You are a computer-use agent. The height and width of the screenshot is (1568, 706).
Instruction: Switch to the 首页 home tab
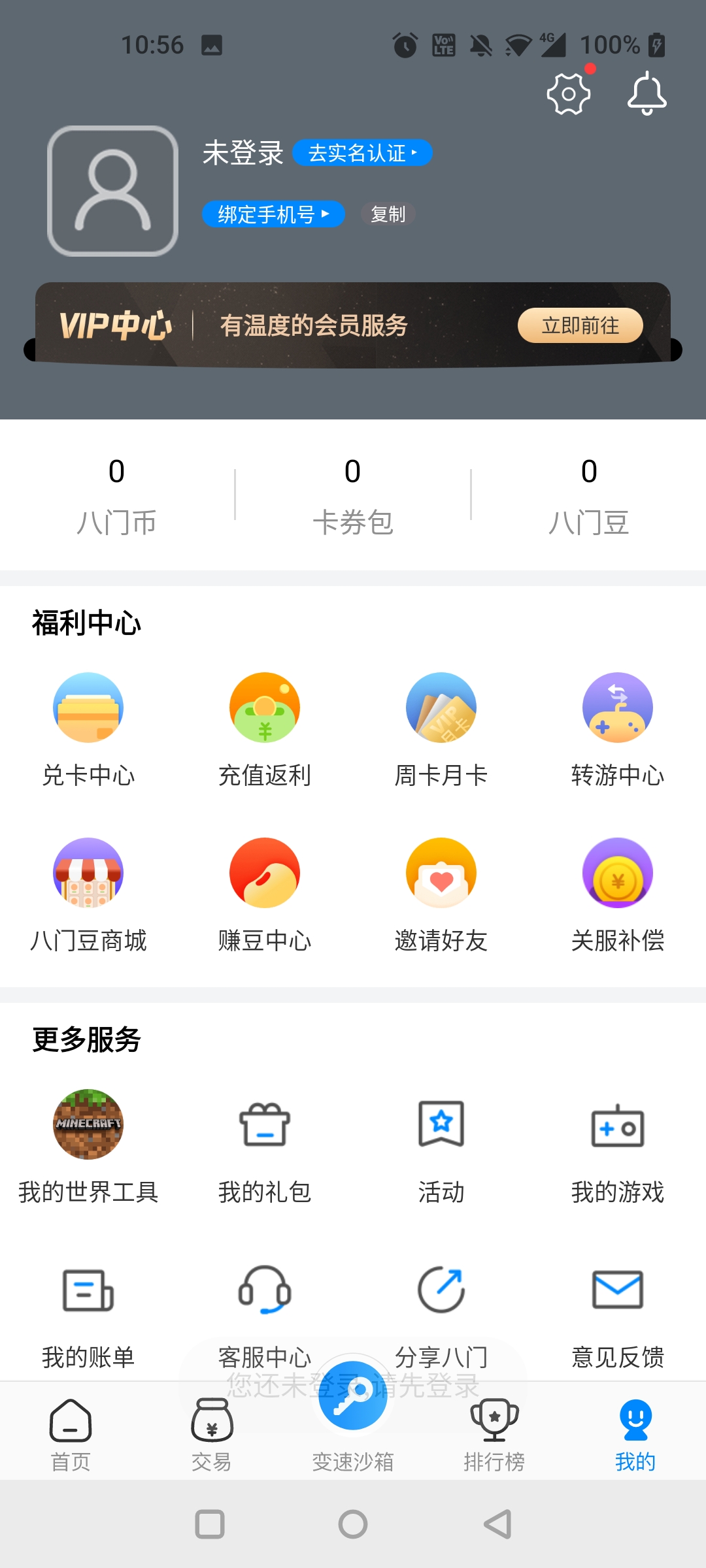70,1434
